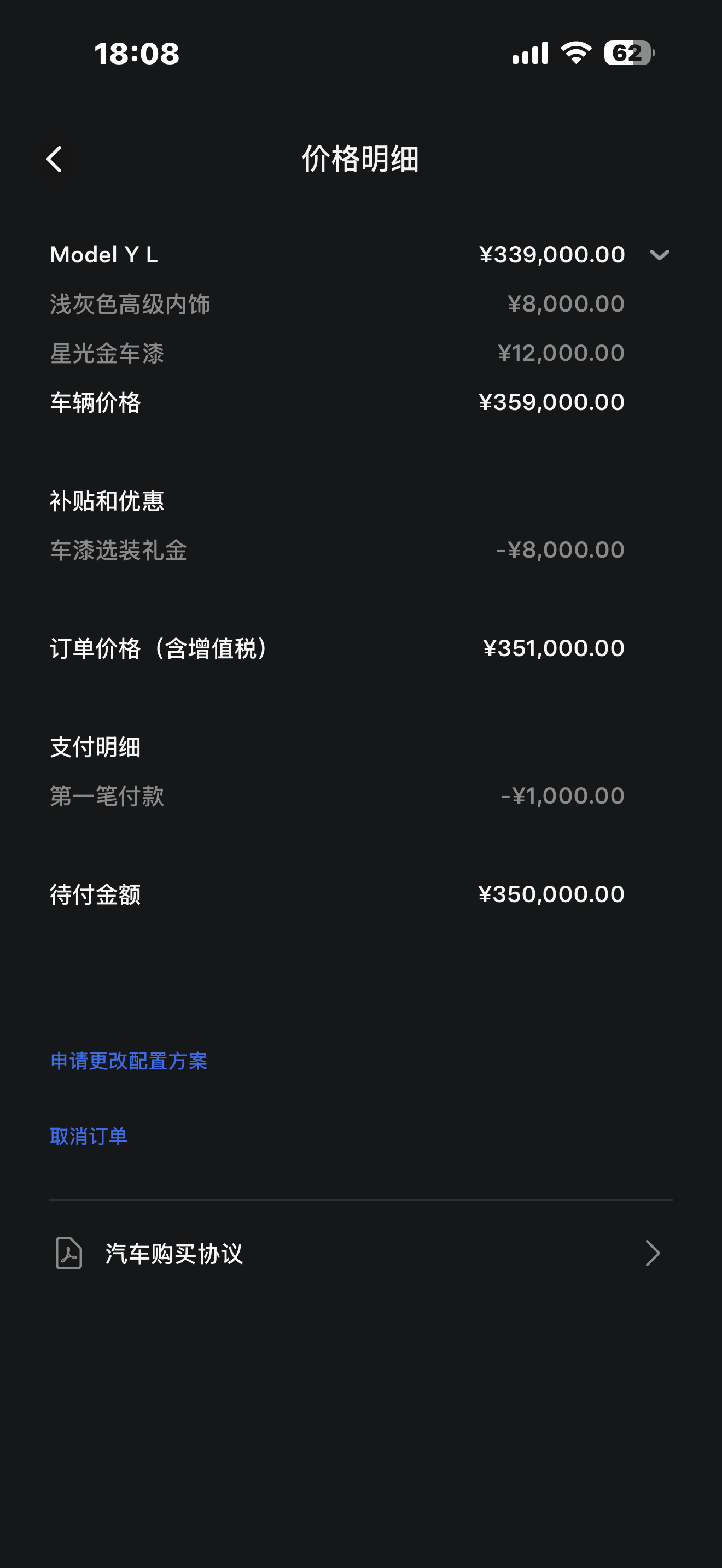Click the back arrow icon
The image size is (722, 1568).
click(x=55, y=160)
